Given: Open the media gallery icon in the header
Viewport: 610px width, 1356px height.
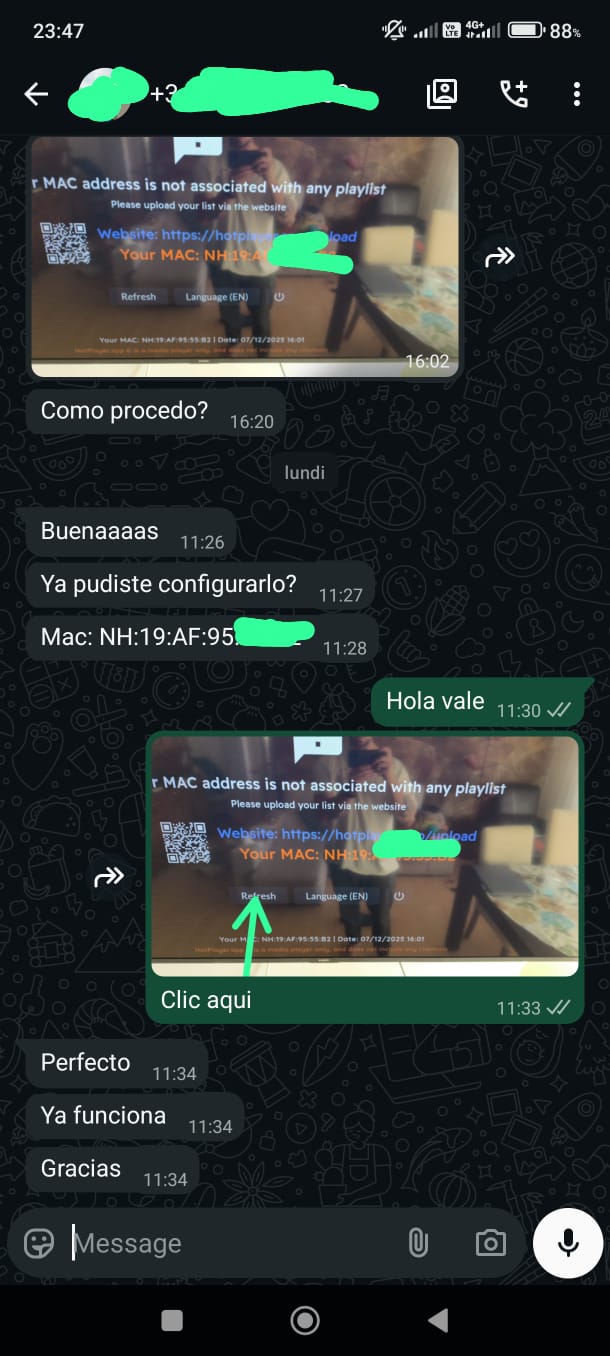Looking at the screenshot, I should [441, 94].
